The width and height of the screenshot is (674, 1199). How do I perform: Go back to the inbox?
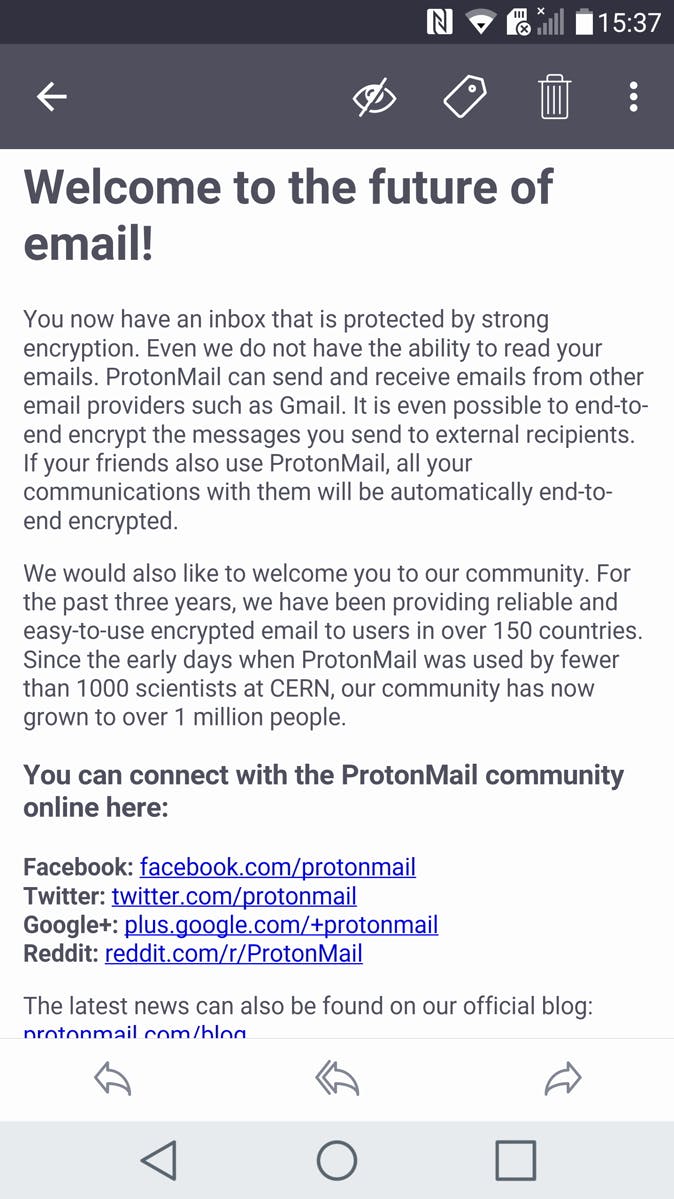pos(52,97)
